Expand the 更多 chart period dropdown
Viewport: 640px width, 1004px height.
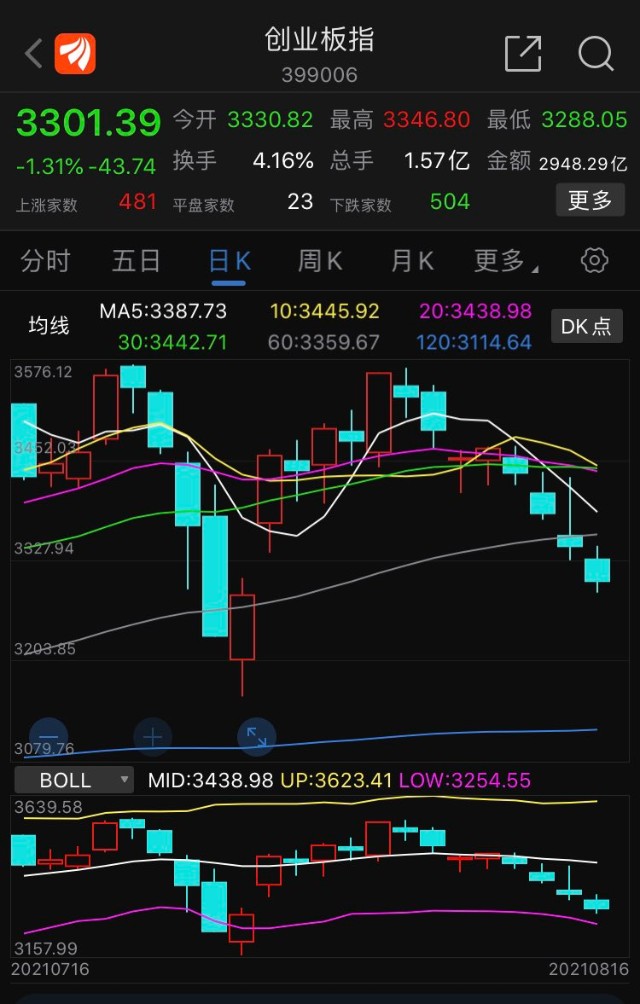point(504,262)
